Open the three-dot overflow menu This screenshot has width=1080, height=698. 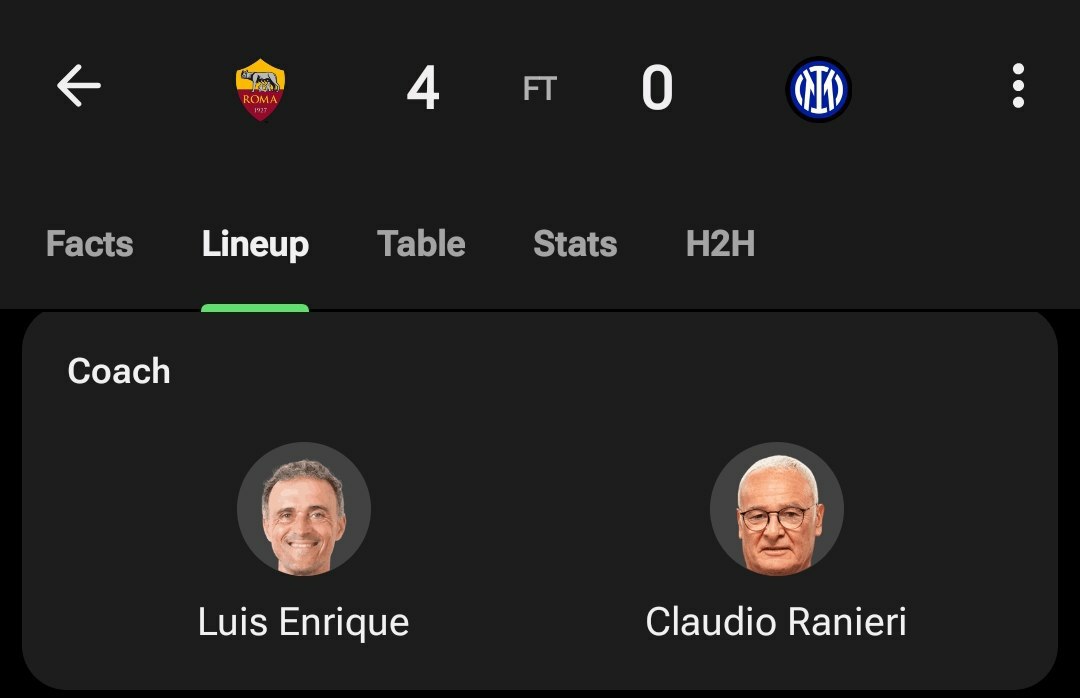pos(1017,87)
